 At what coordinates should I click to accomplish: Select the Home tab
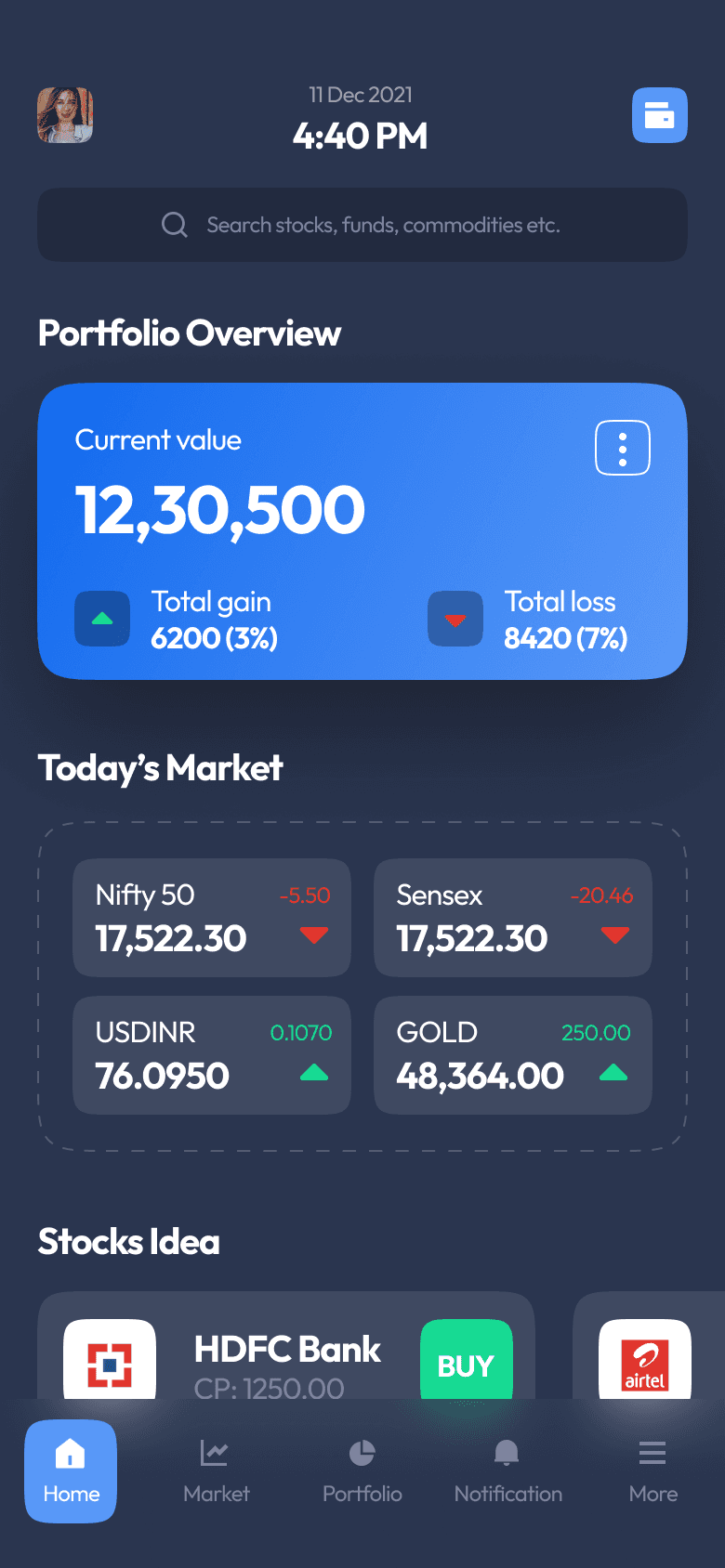[71, 1471]
